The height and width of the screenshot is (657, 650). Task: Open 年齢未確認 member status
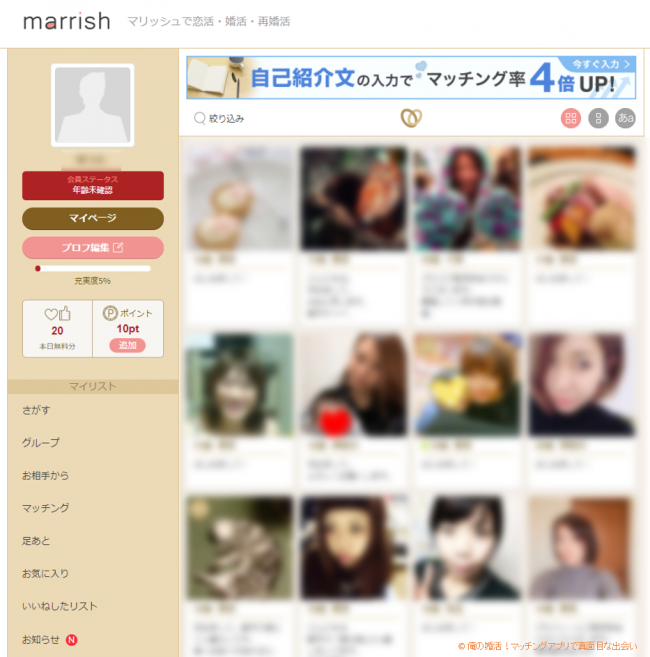coord(92,185)
